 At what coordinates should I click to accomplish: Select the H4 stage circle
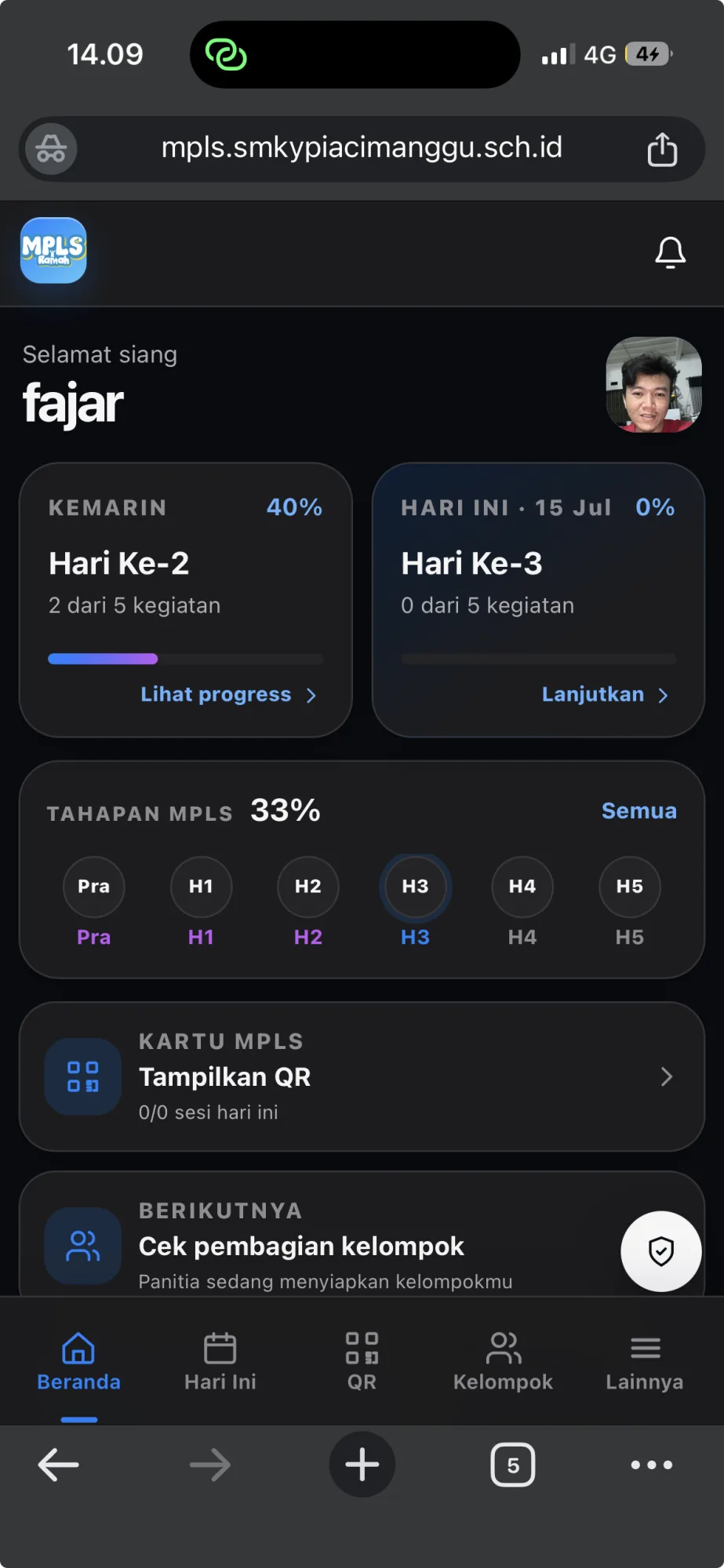522,887
